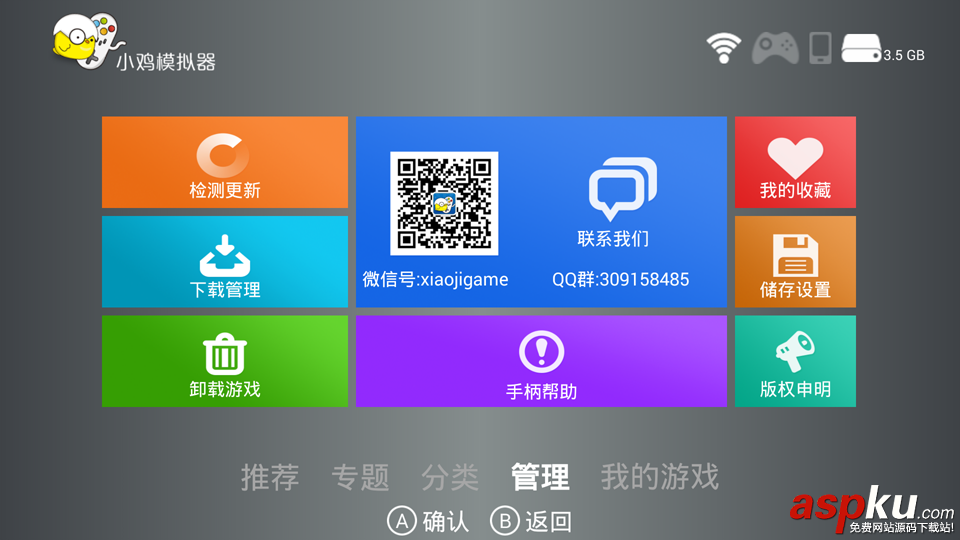Switch to the 分类 tab
The height and width of the screenshot is (540, 960).
[x=450, y=477]
